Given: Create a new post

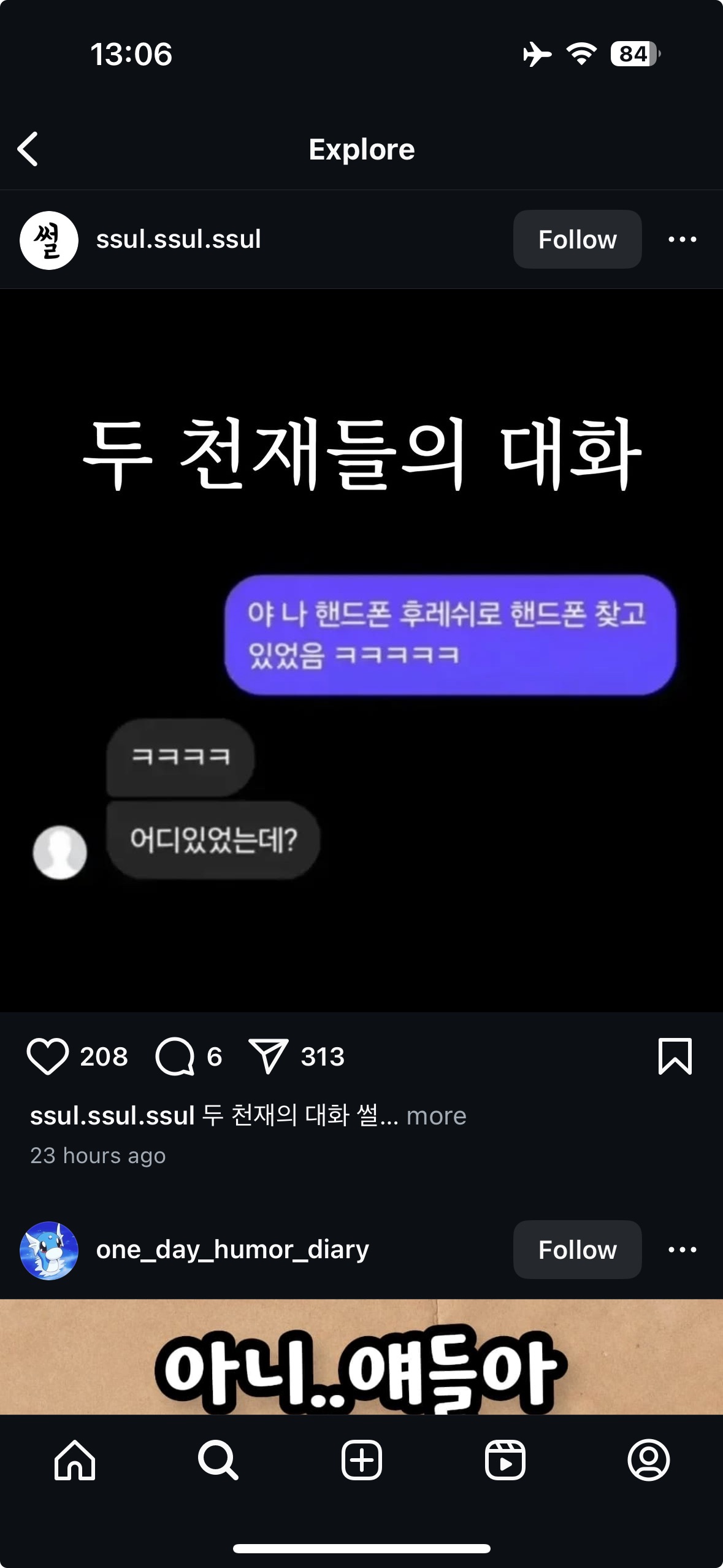Looking at the screenshot, I should (362, 1460).
